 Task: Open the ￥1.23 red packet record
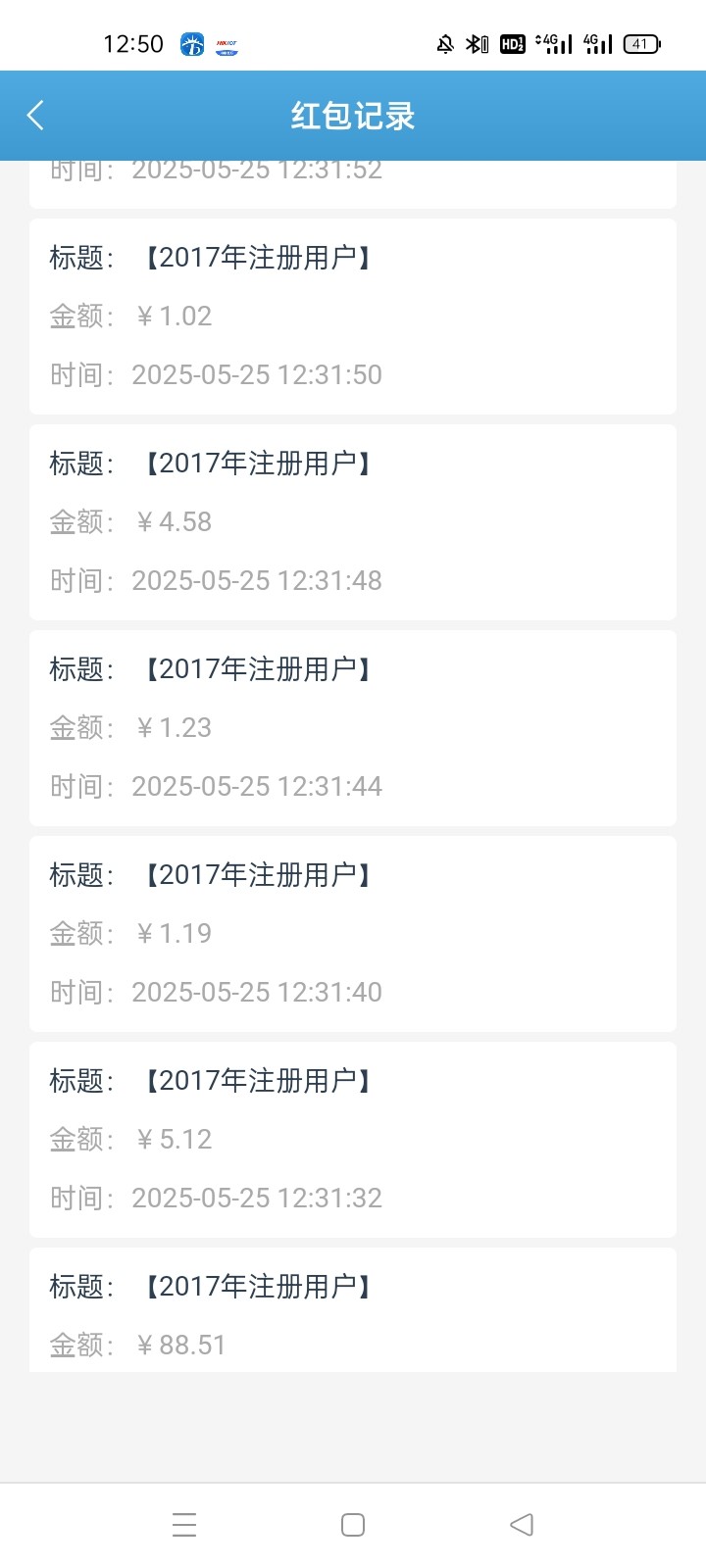pyautogui.click(x=353, y=728)
